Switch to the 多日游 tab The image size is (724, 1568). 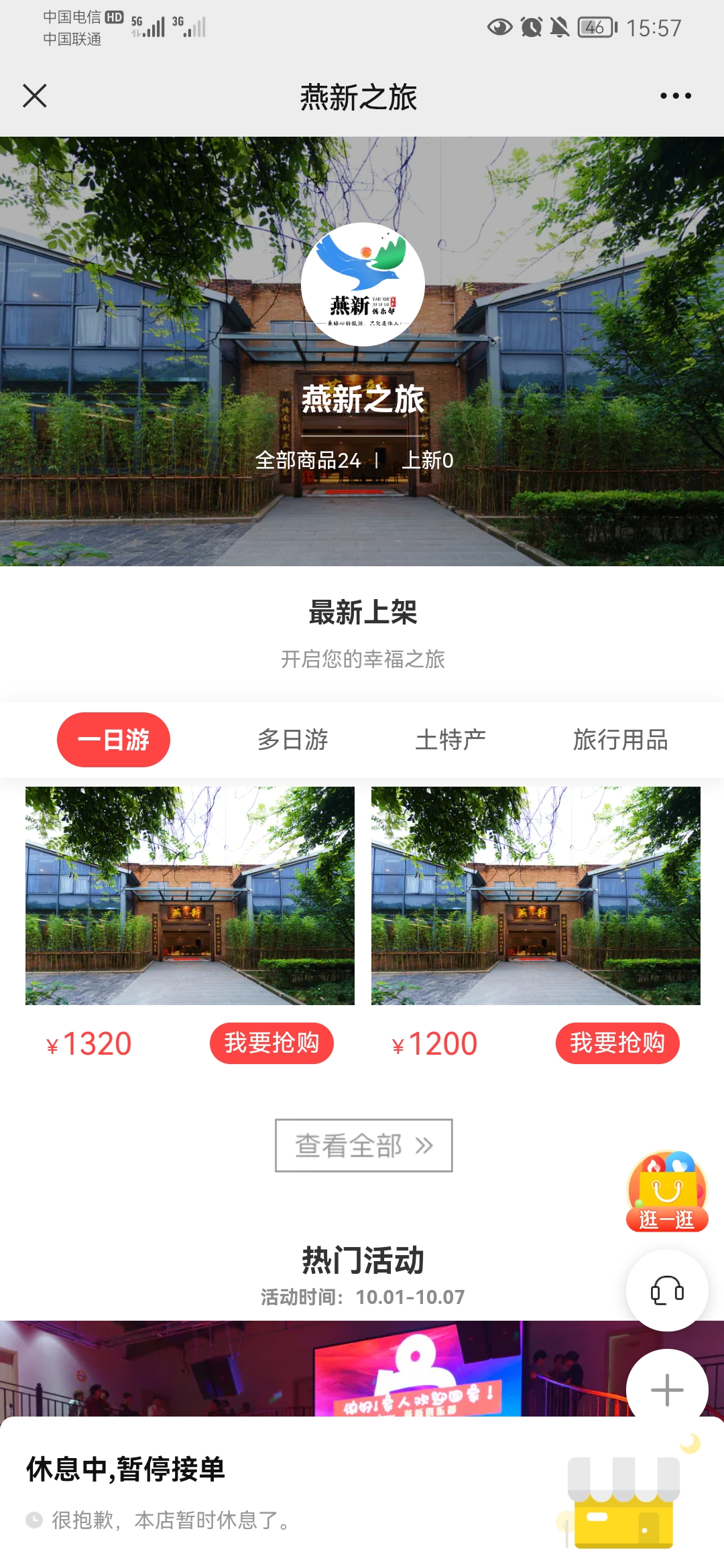[293, 740]
